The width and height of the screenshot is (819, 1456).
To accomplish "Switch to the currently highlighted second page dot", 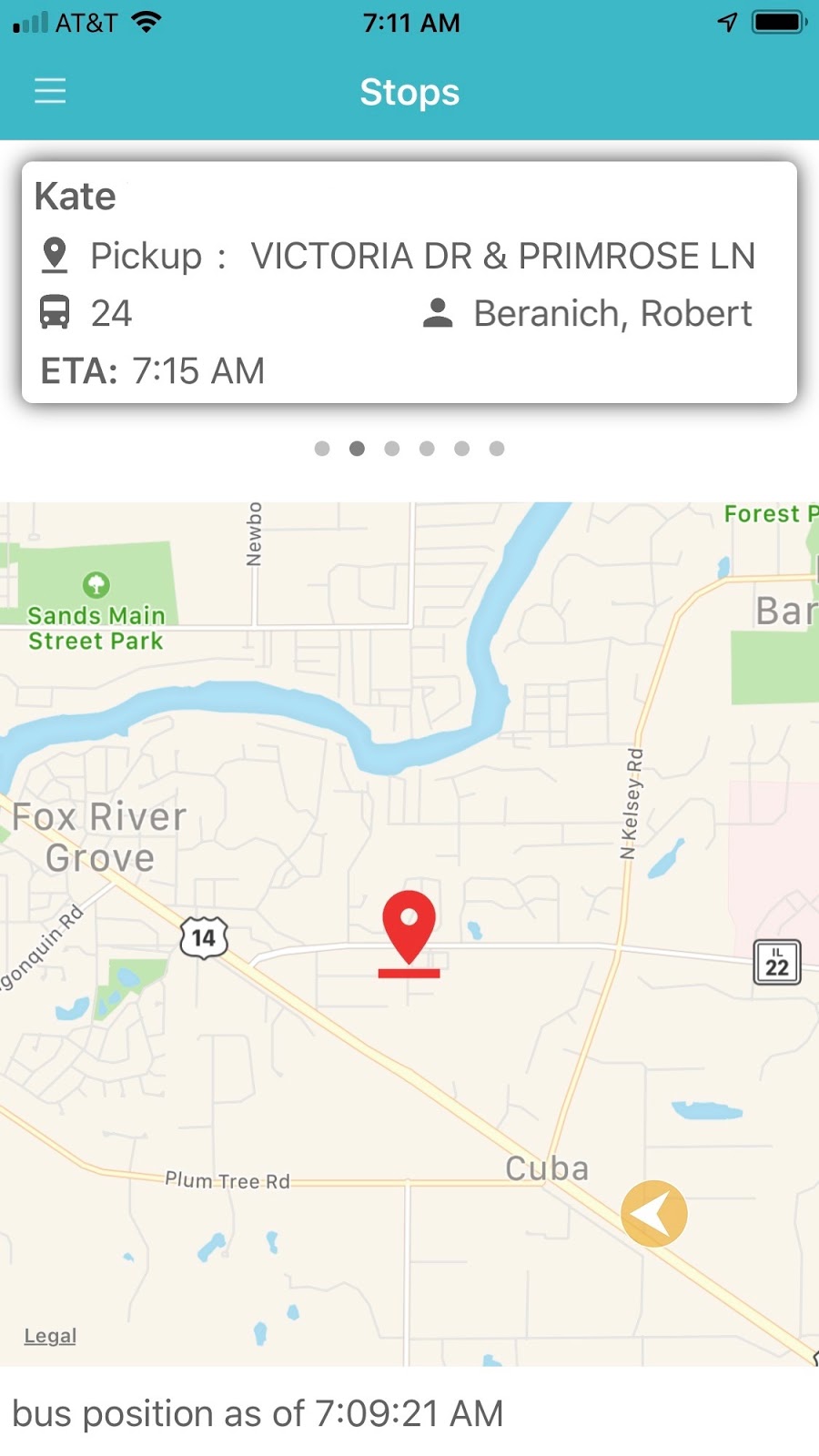I will (x=358, y=448).
